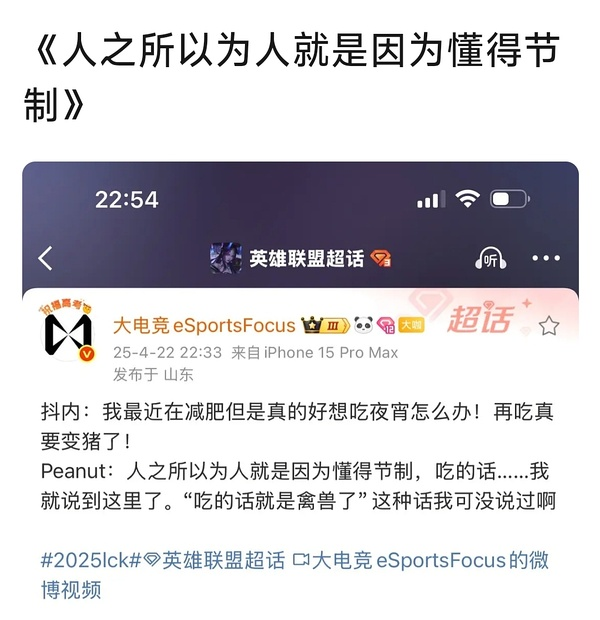
Task: Open the embedded Weibo screenshot image
Action: [300, 390]
